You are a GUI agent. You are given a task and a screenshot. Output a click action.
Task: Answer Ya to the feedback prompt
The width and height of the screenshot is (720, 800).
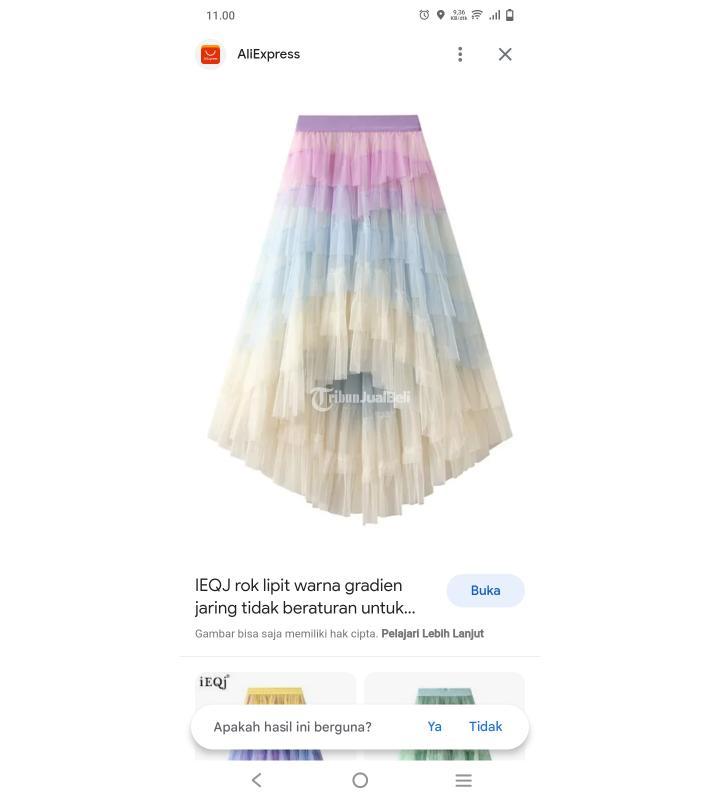click(434, 727)
